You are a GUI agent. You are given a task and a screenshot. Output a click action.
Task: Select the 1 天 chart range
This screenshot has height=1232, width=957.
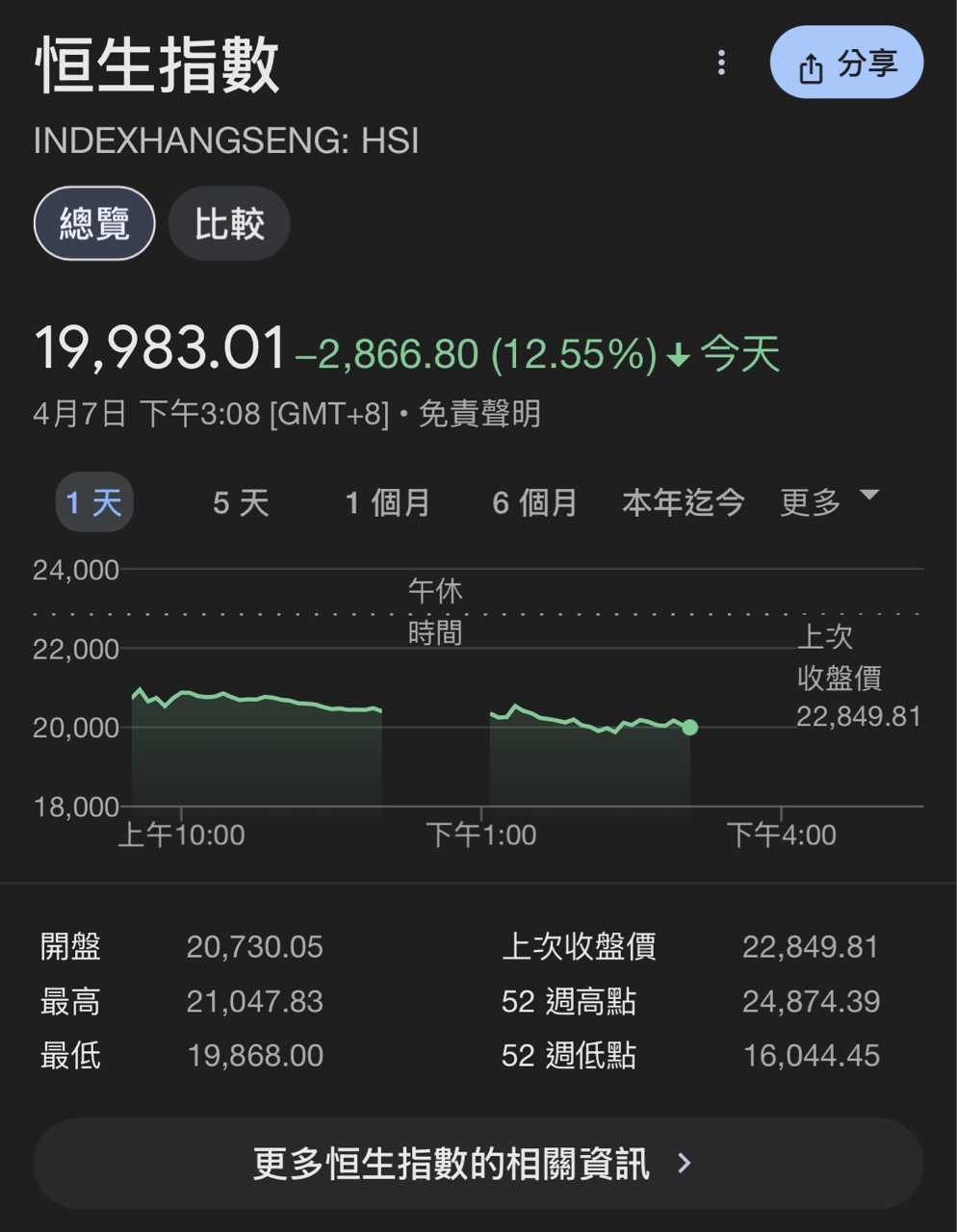(93, 502)
